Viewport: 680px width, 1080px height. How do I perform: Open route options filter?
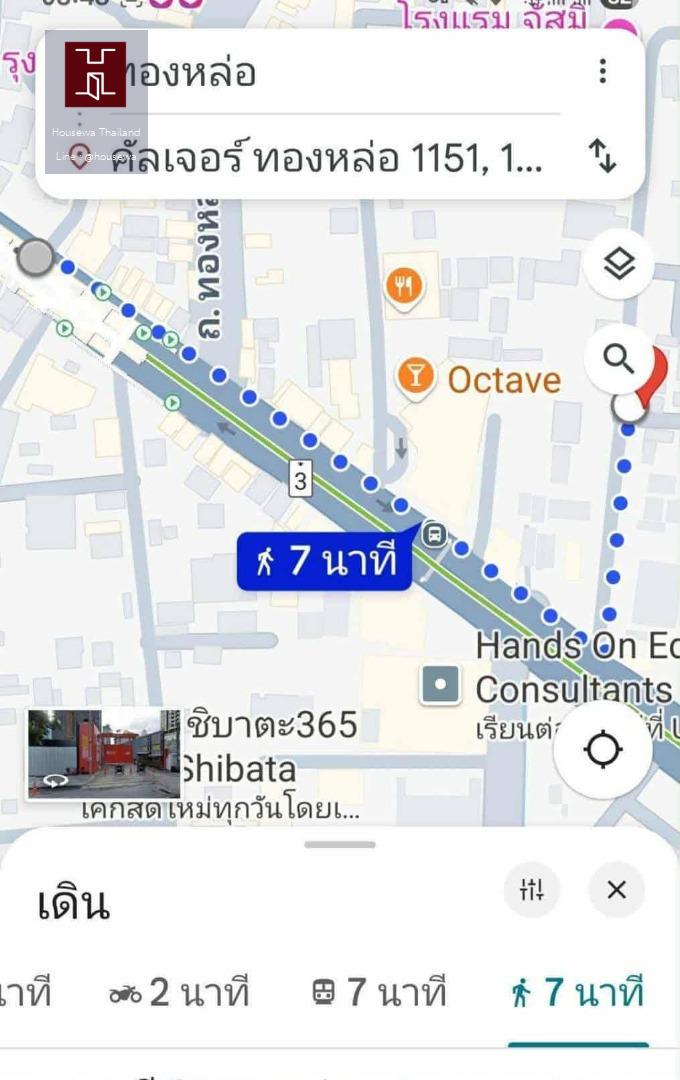(532, 889)
